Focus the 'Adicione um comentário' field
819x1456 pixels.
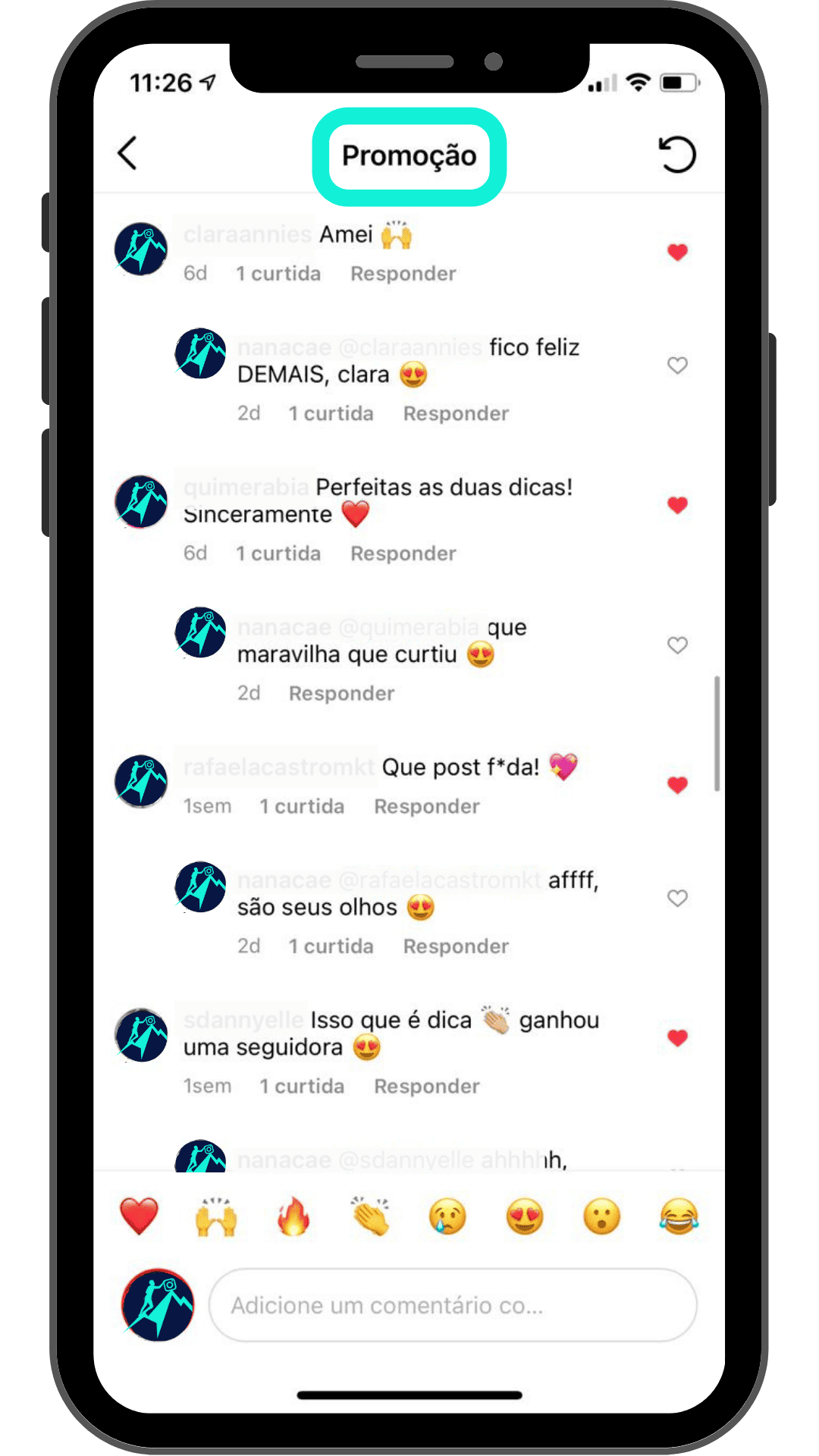click(452, 1305)
